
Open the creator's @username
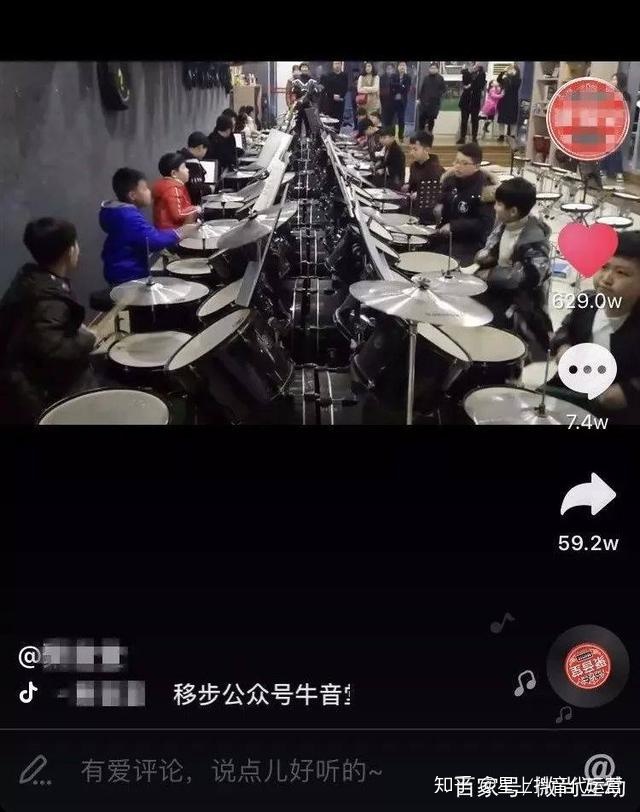(x=73, y=657)
